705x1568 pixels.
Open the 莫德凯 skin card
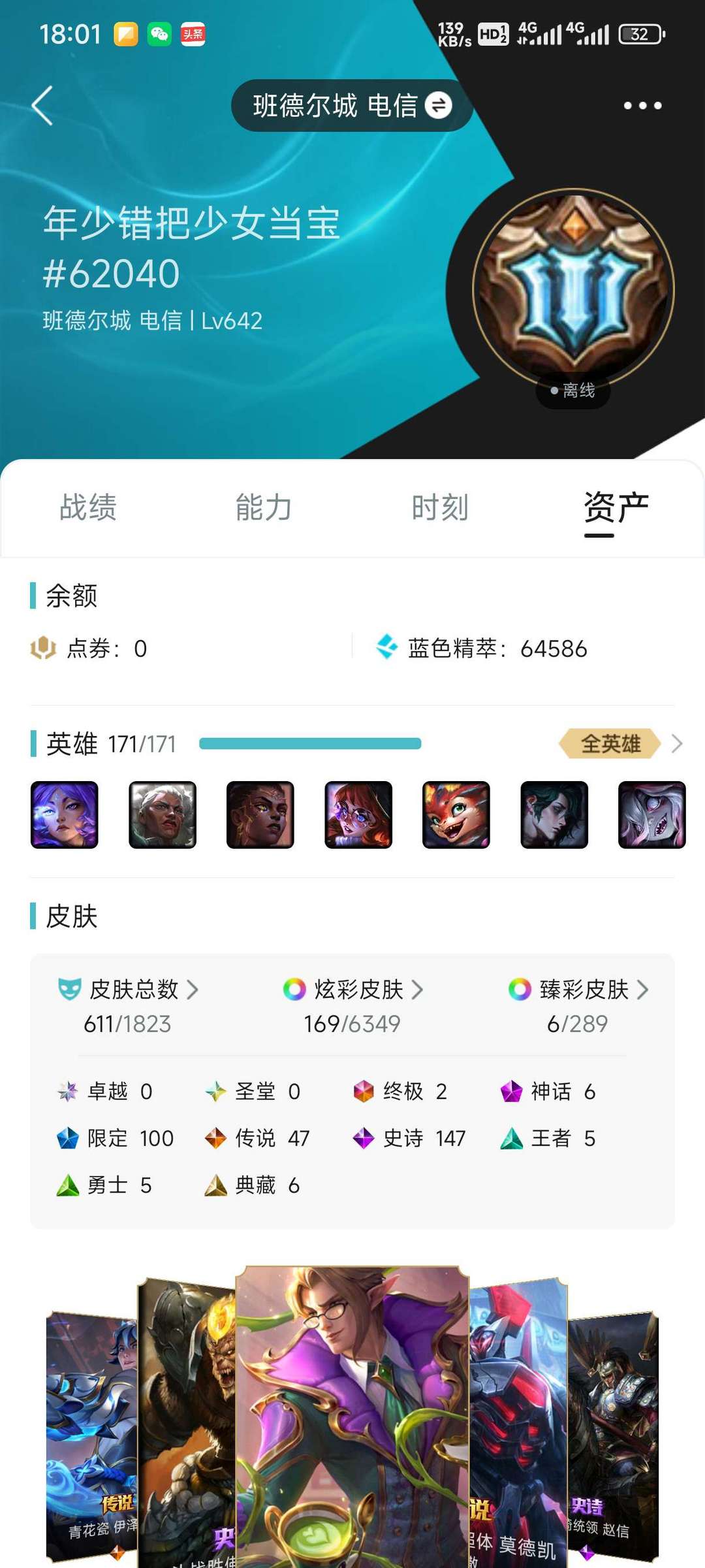(x=518, y=1423)
